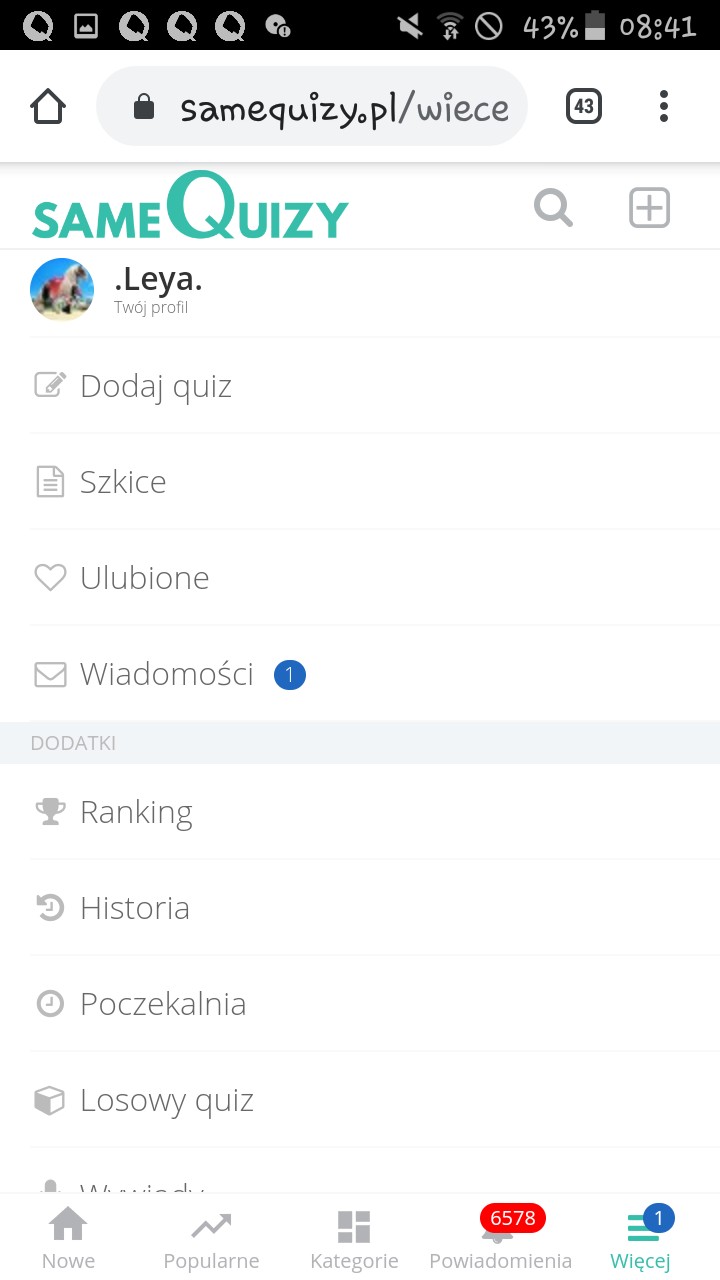Open Ulubione favorites
This screenshot has width=720, height=1280.
[144, 578]
